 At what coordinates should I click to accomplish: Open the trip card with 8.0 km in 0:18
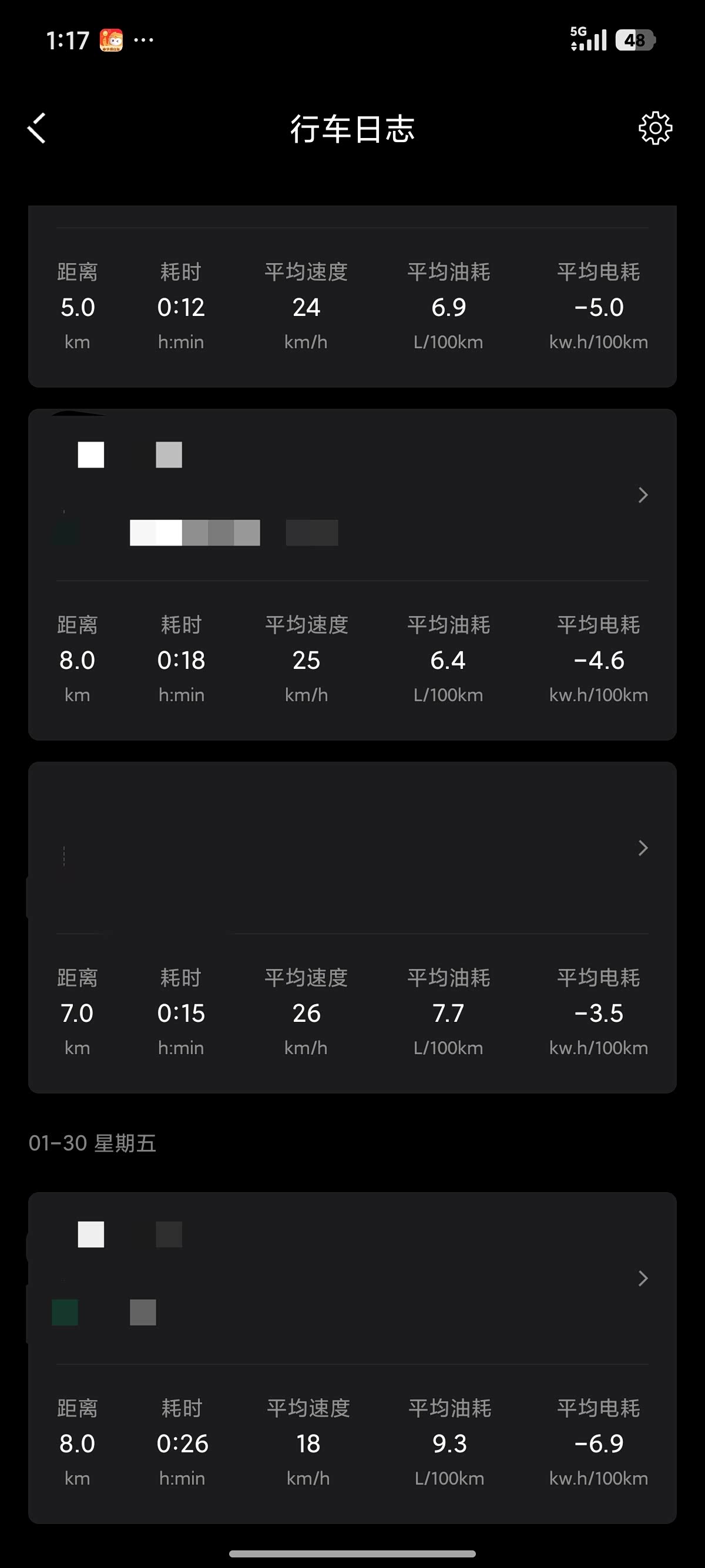pos(352,574)
